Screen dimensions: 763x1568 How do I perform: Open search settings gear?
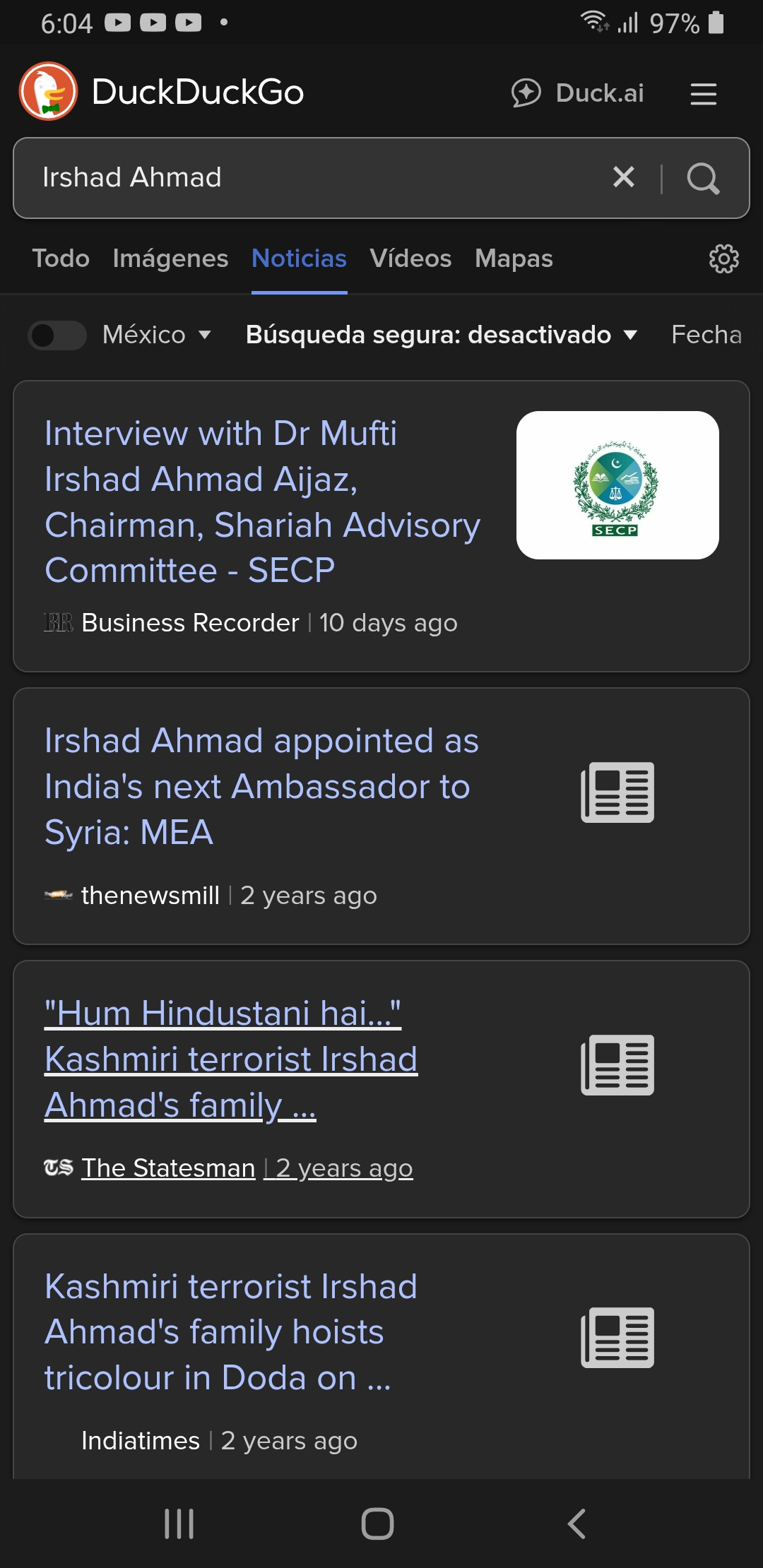723,259
